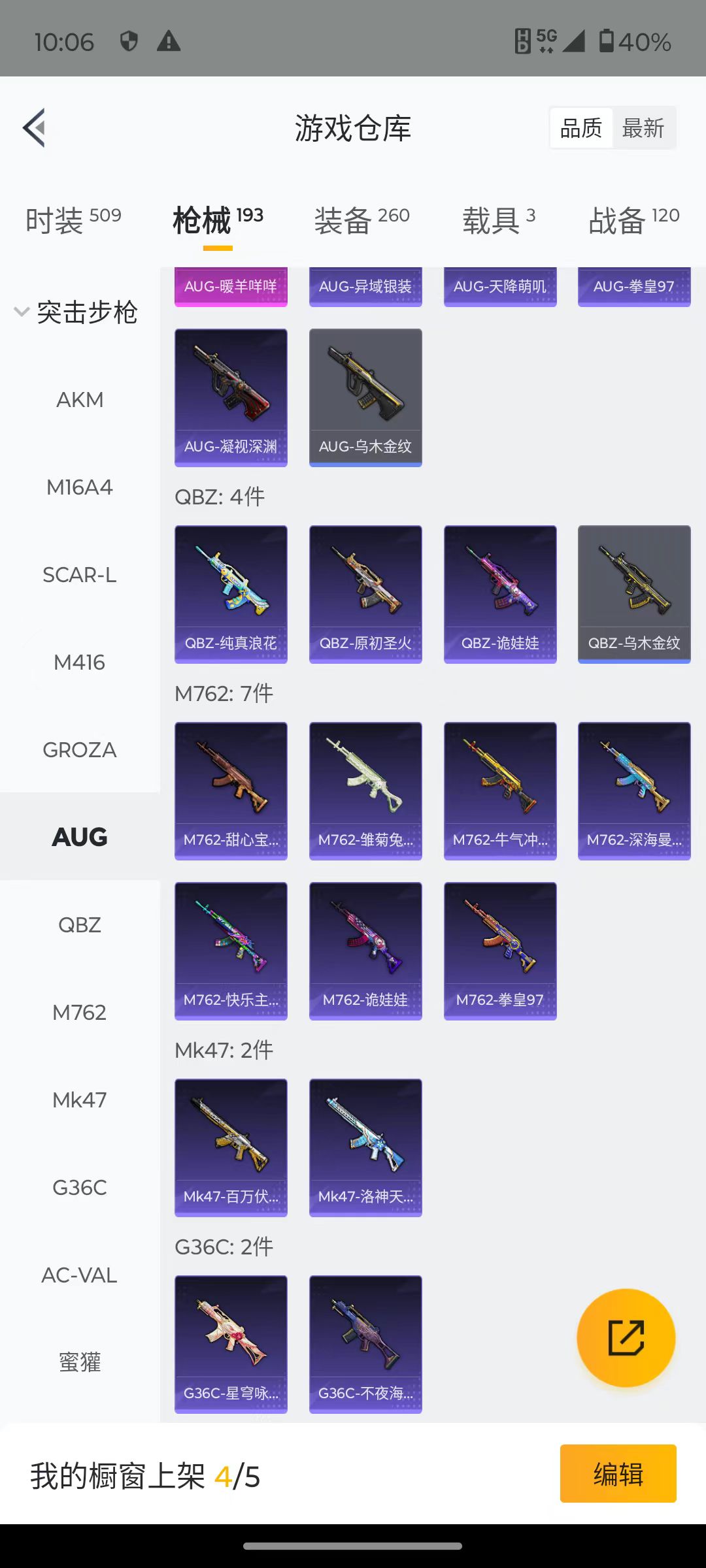Go back using the top-left arrow

click(35, 127)
